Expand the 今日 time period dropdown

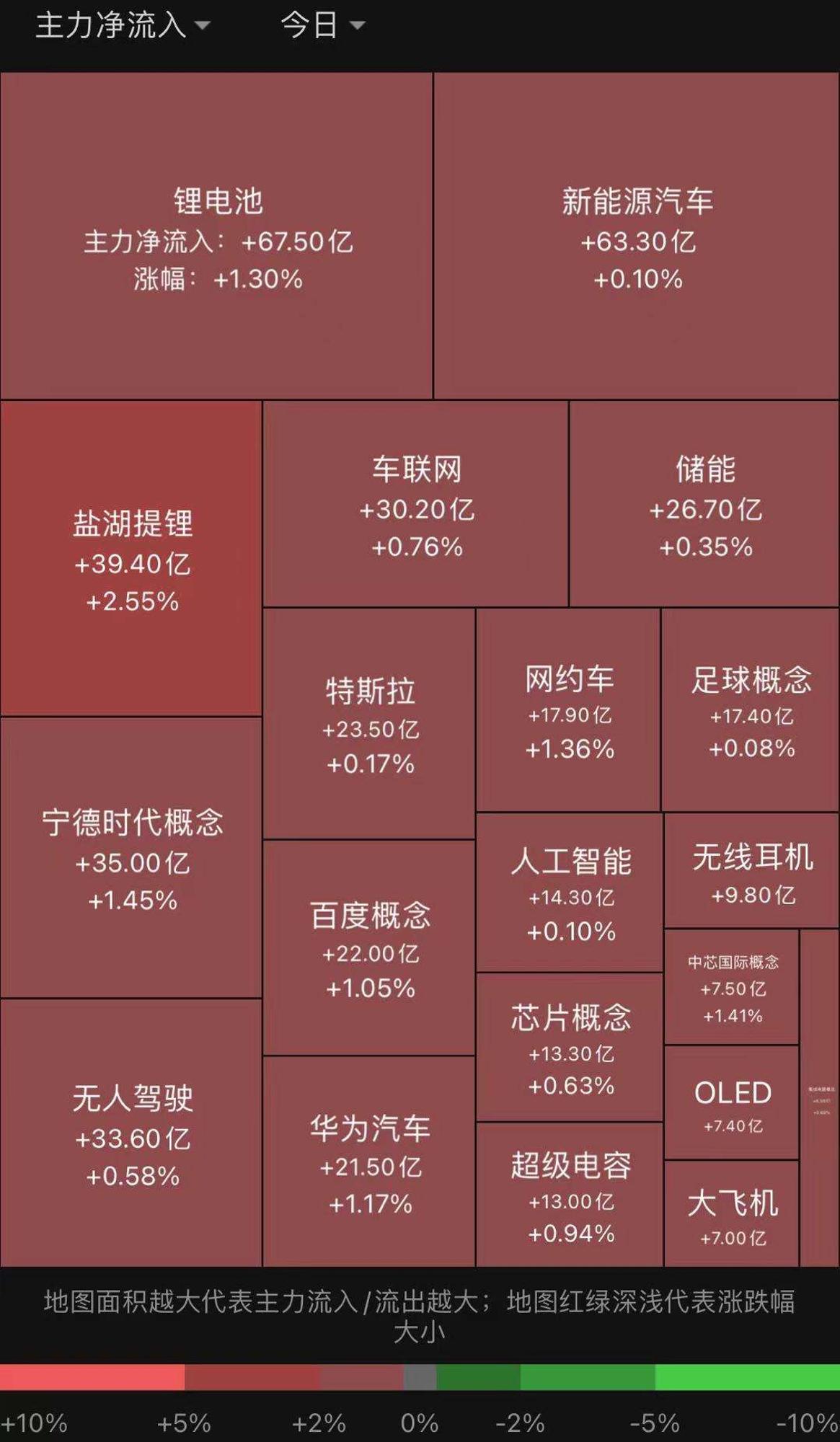[322, 25]
